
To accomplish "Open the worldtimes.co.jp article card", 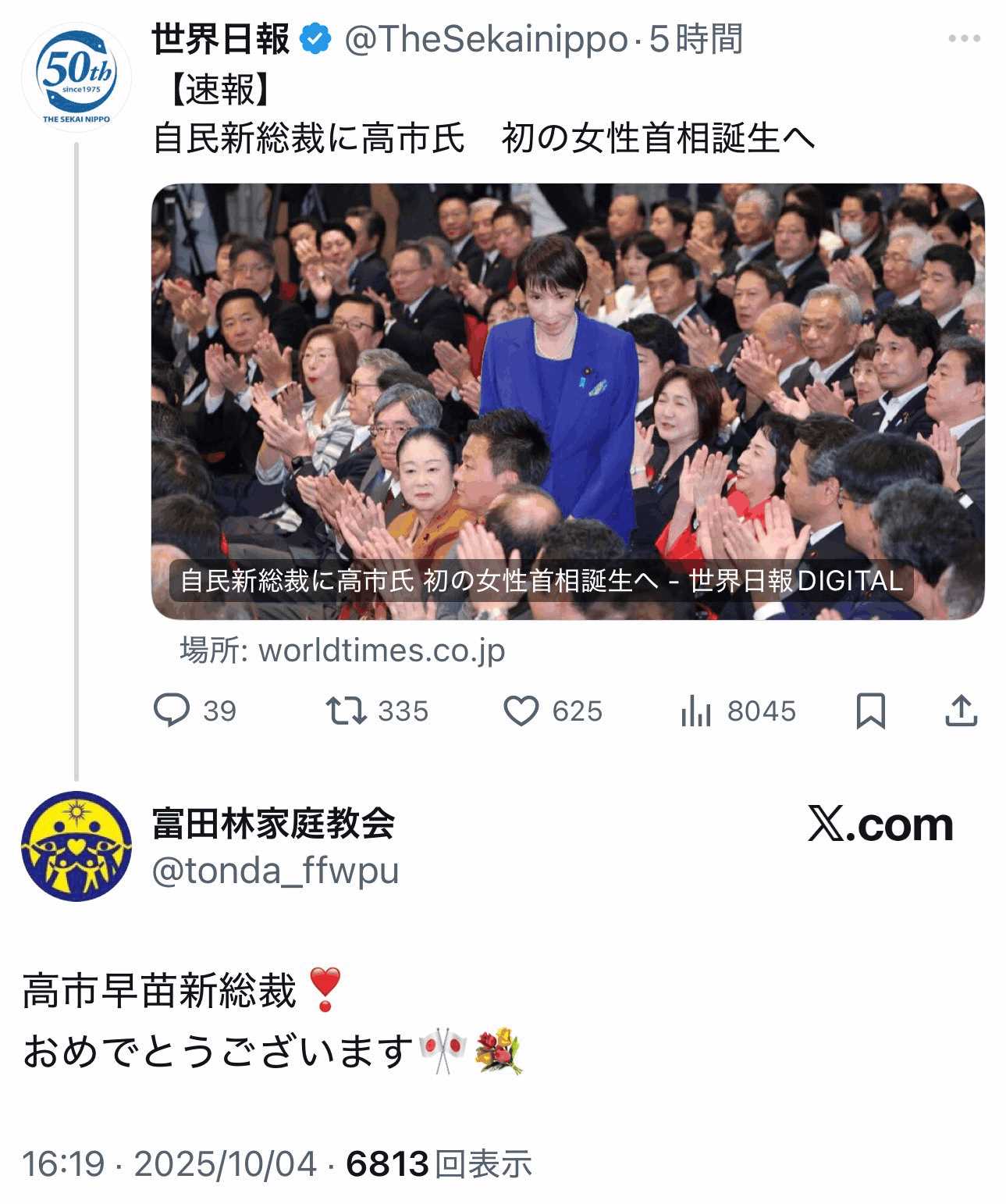I will coord(567,401).
